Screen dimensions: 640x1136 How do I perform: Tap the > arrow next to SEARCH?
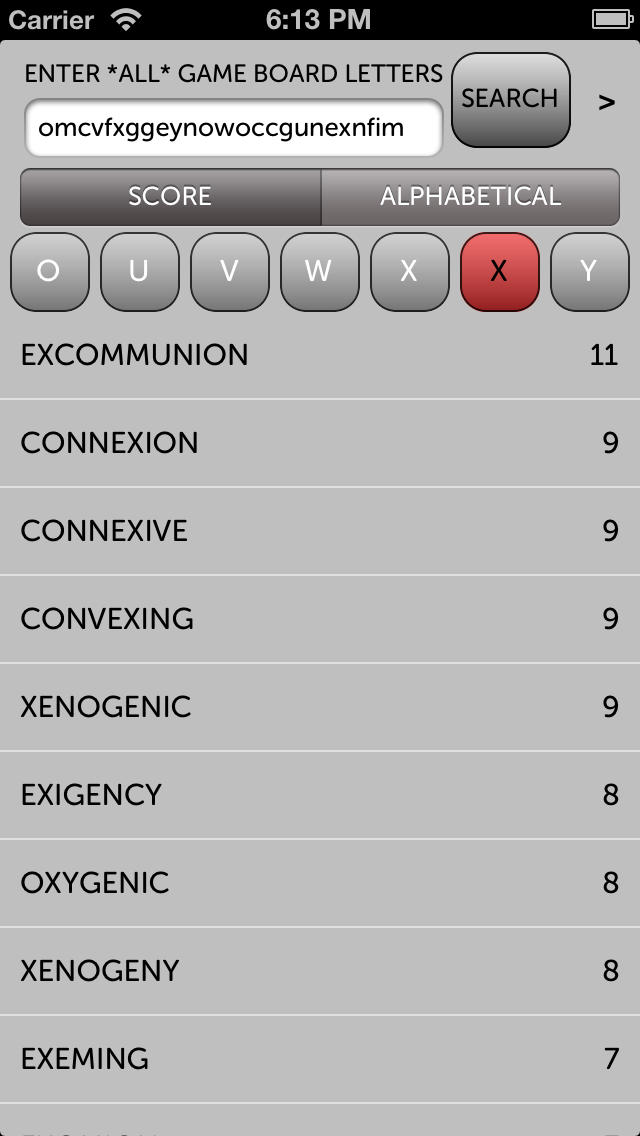coord(607,103)
